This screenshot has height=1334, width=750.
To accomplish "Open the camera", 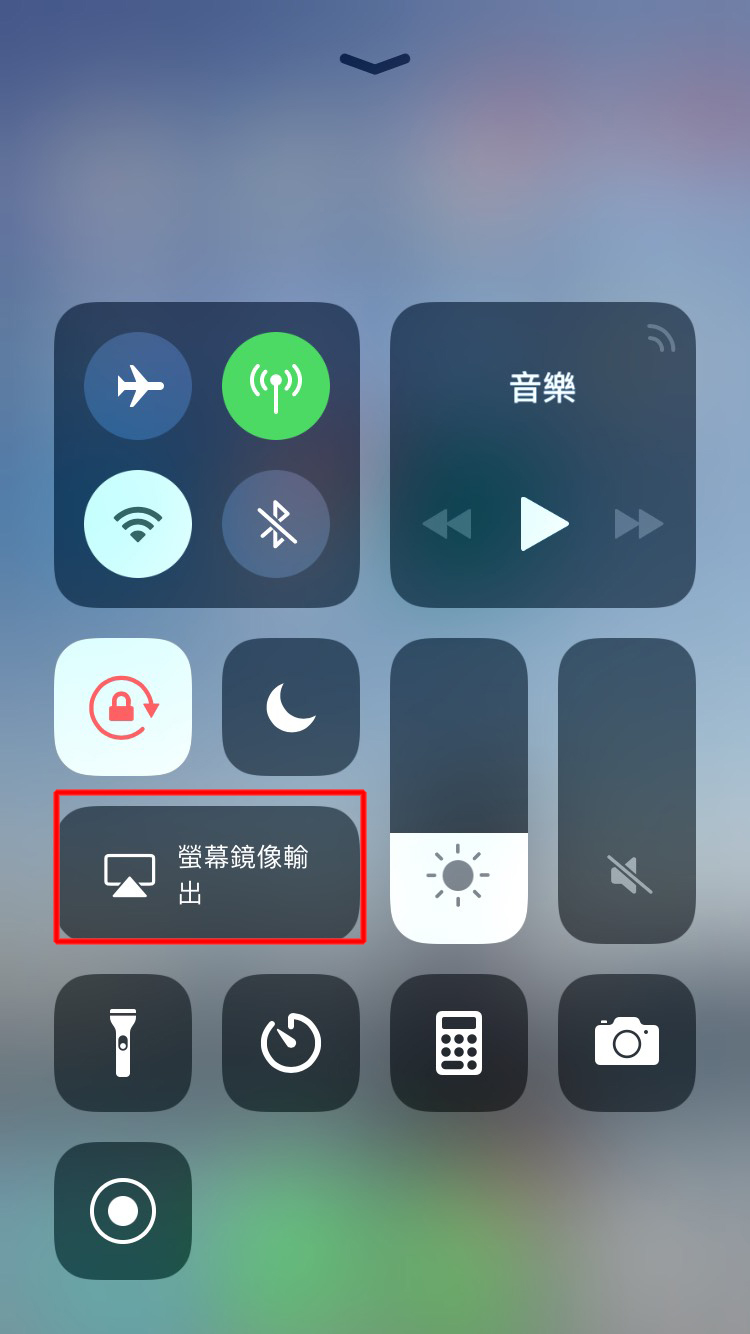I will pyautogui.click(x=627, y=1043).
